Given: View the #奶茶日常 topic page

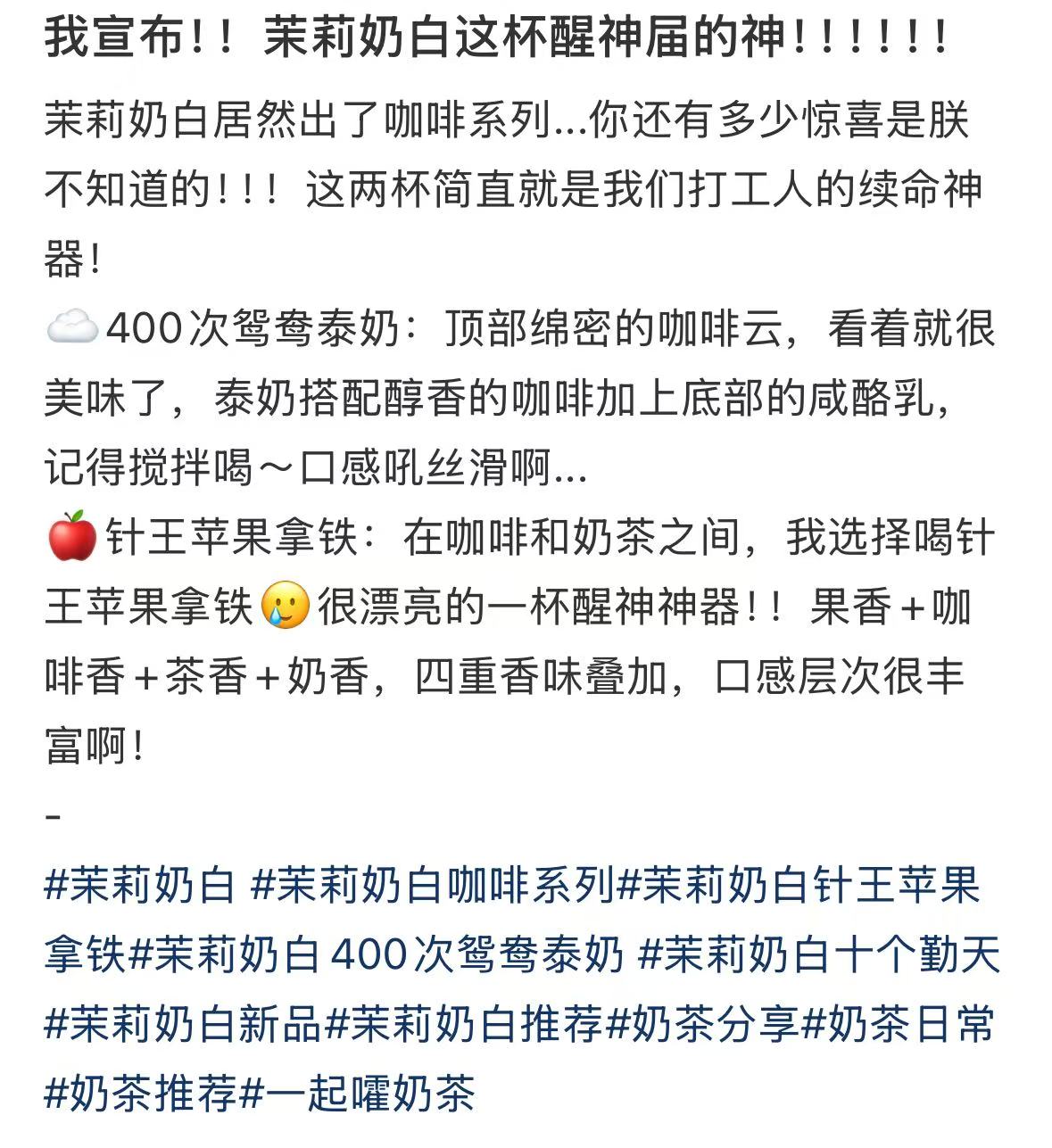Looking at the screenshot, I should (x=899, y=1025).
